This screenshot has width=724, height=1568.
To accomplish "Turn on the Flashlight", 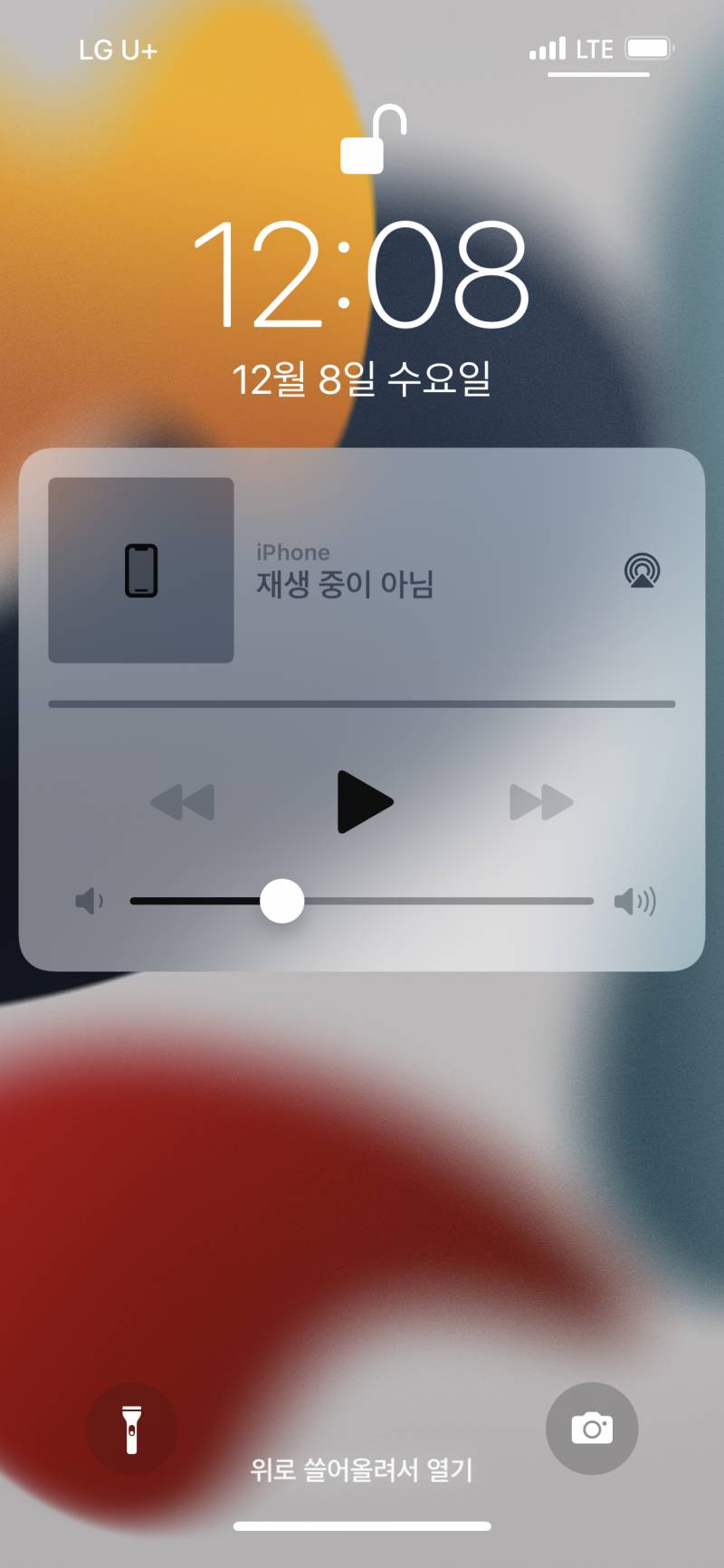I will click(131, 1427).
